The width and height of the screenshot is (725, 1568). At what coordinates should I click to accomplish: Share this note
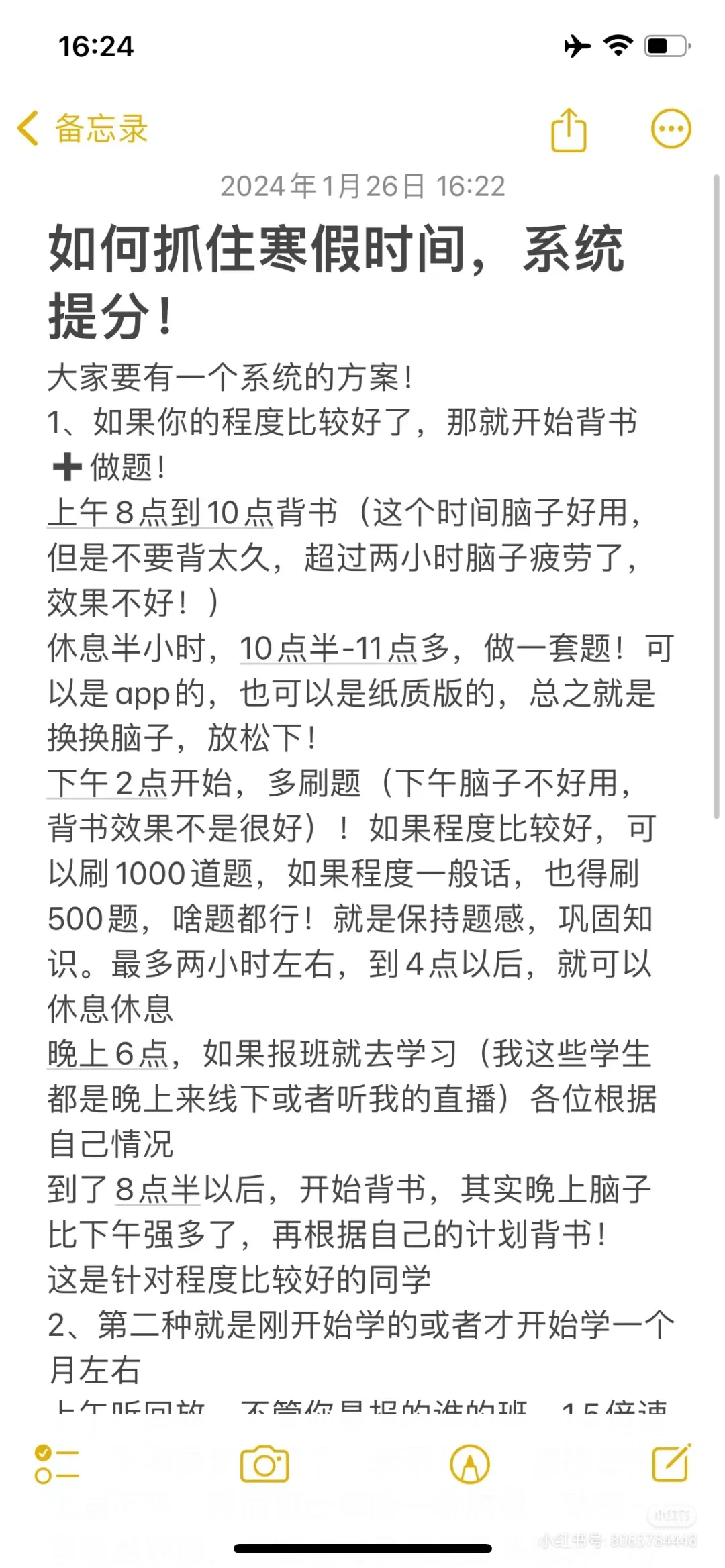[x=569, y=129]
